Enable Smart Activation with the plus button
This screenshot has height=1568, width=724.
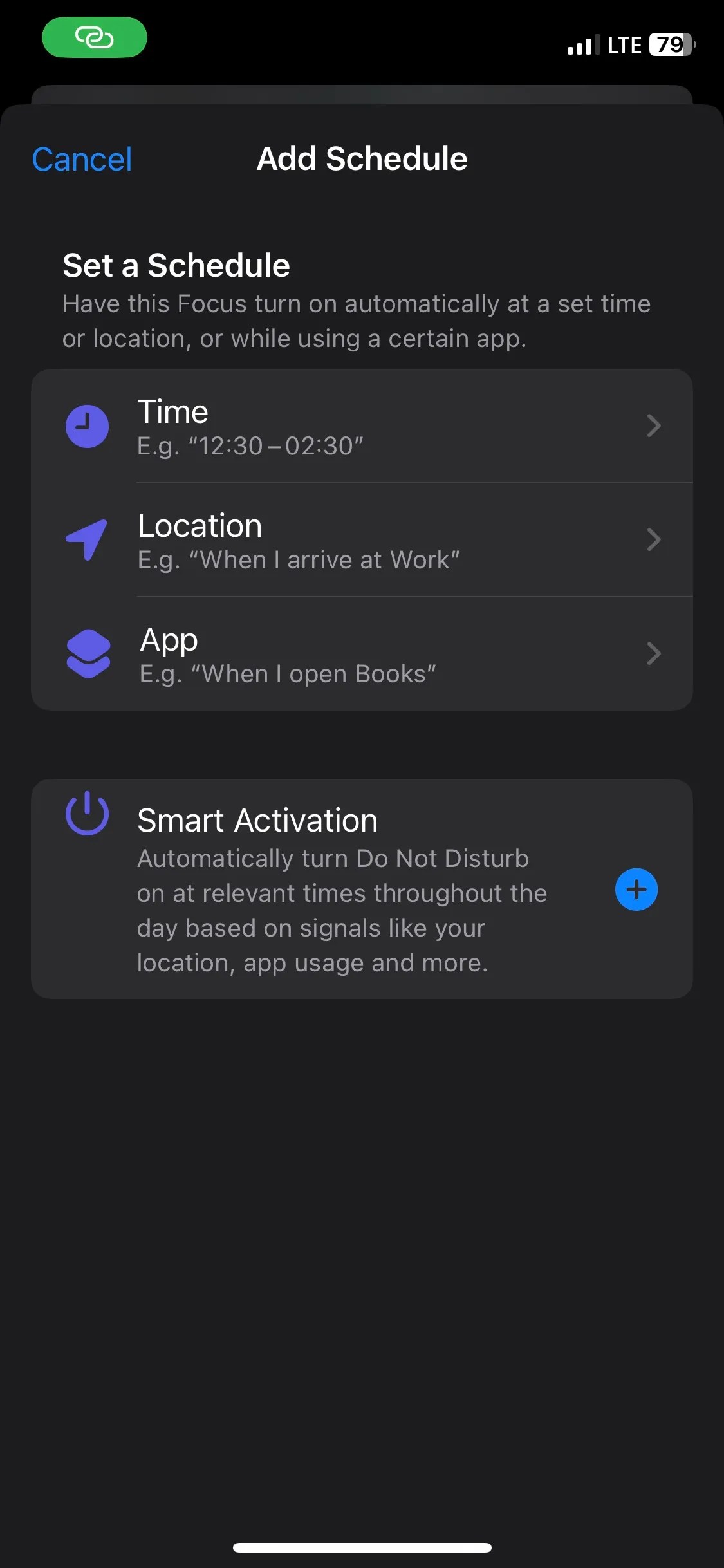(636, 890)
